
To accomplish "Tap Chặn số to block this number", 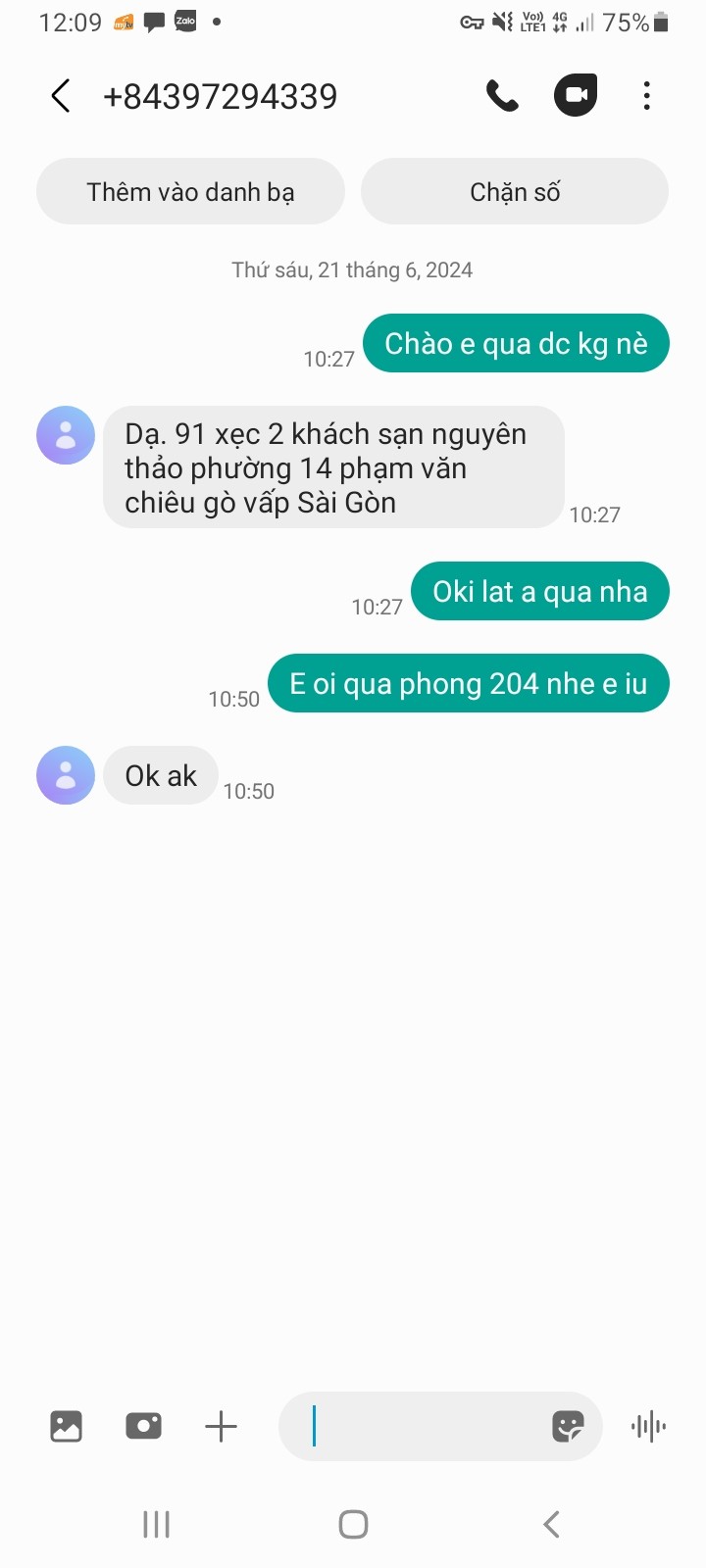I will coord(515,192).
